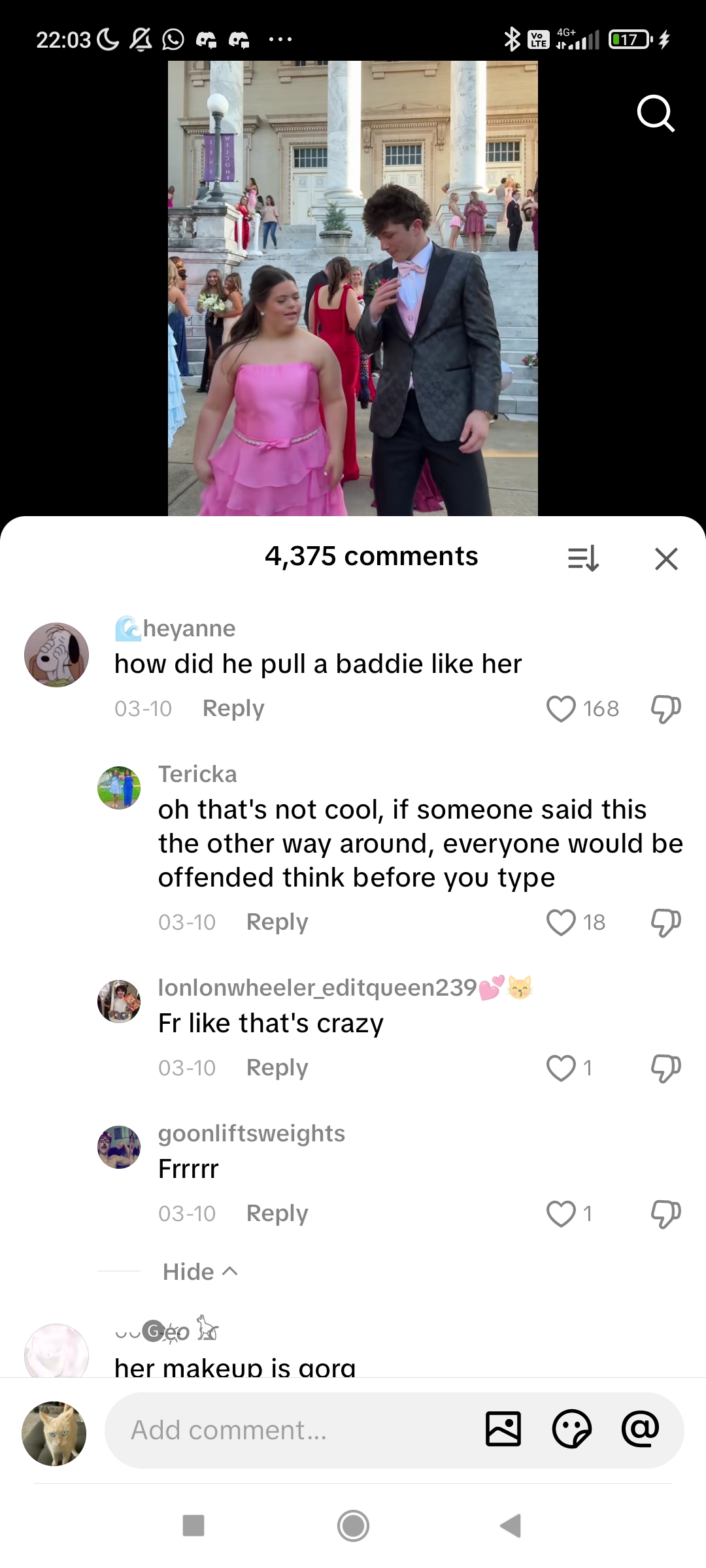Mention a user with the @ icon
The width and height of the screenshot is (706, 1568).
tap(640, 1429)
